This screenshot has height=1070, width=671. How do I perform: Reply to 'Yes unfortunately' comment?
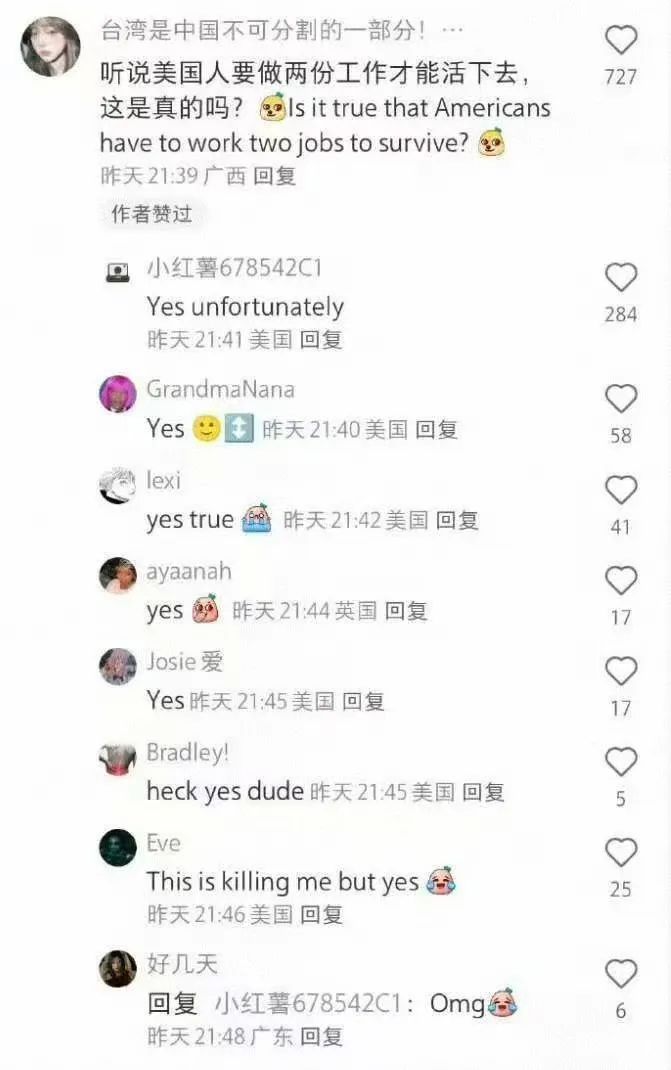click(321, 340)
